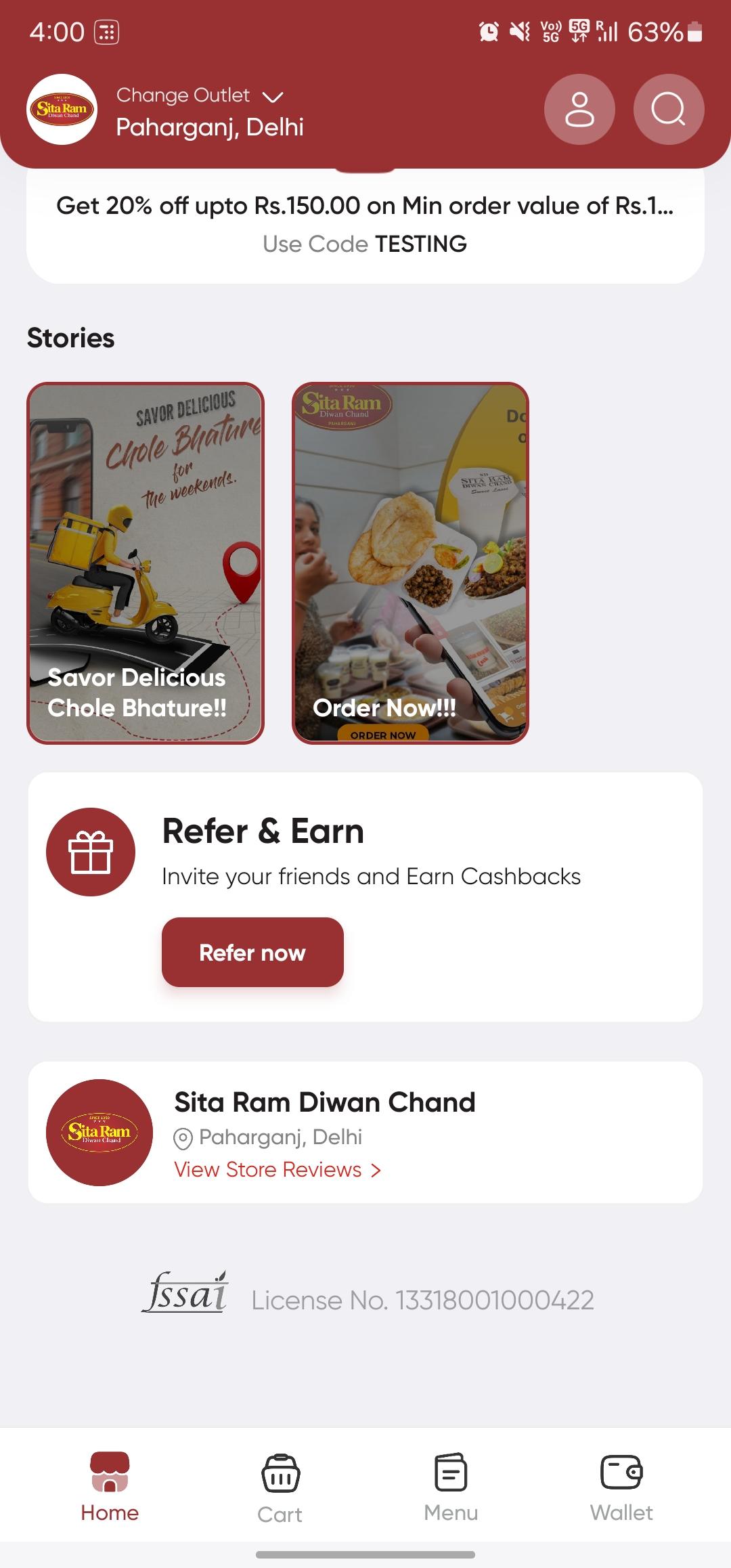Switch to the Menu tab
The height and width of the screenshot is (1568, 731).
click(x=451, y=1487)
